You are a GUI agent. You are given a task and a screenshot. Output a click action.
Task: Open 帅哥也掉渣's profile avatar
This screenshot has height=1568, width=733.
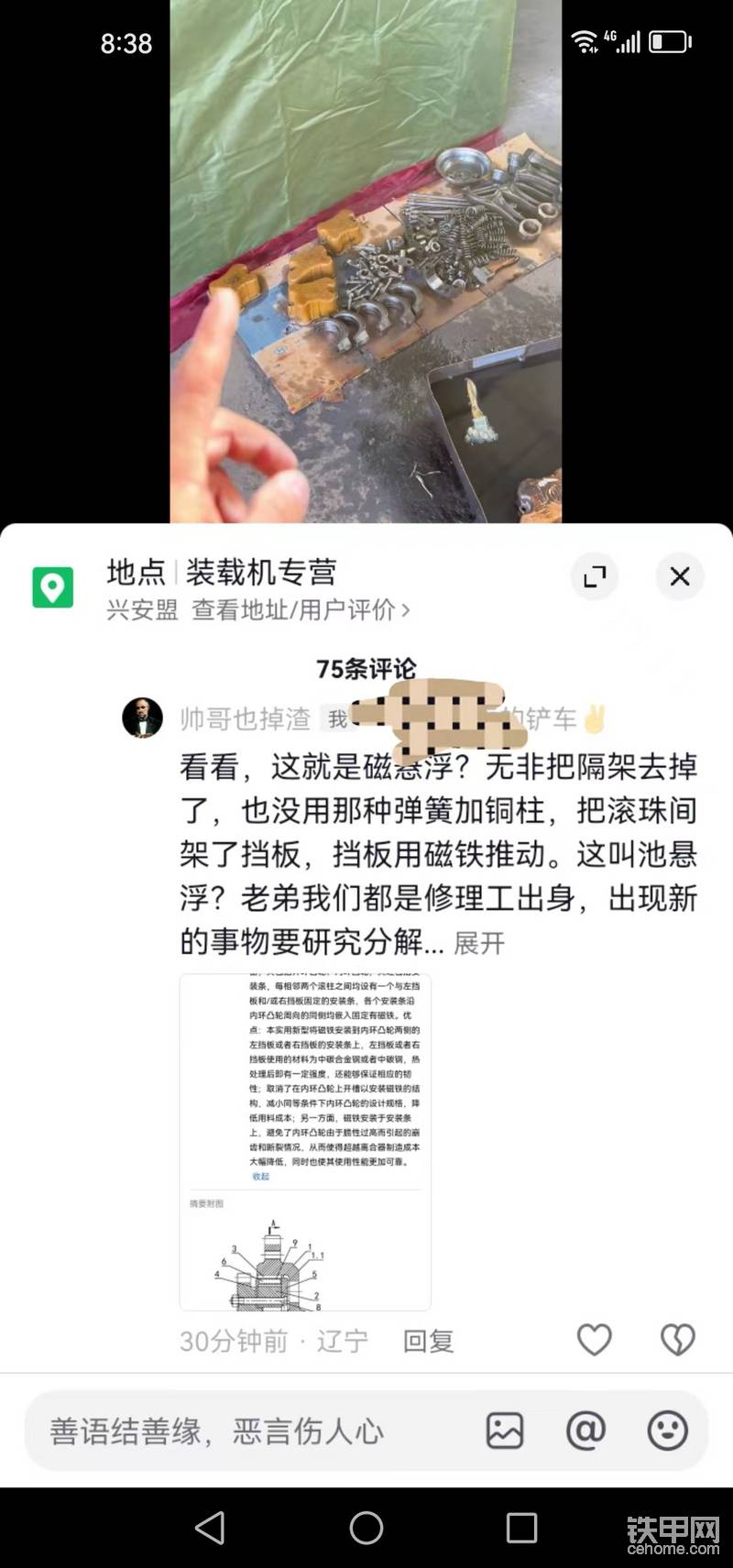coord(142,718)
